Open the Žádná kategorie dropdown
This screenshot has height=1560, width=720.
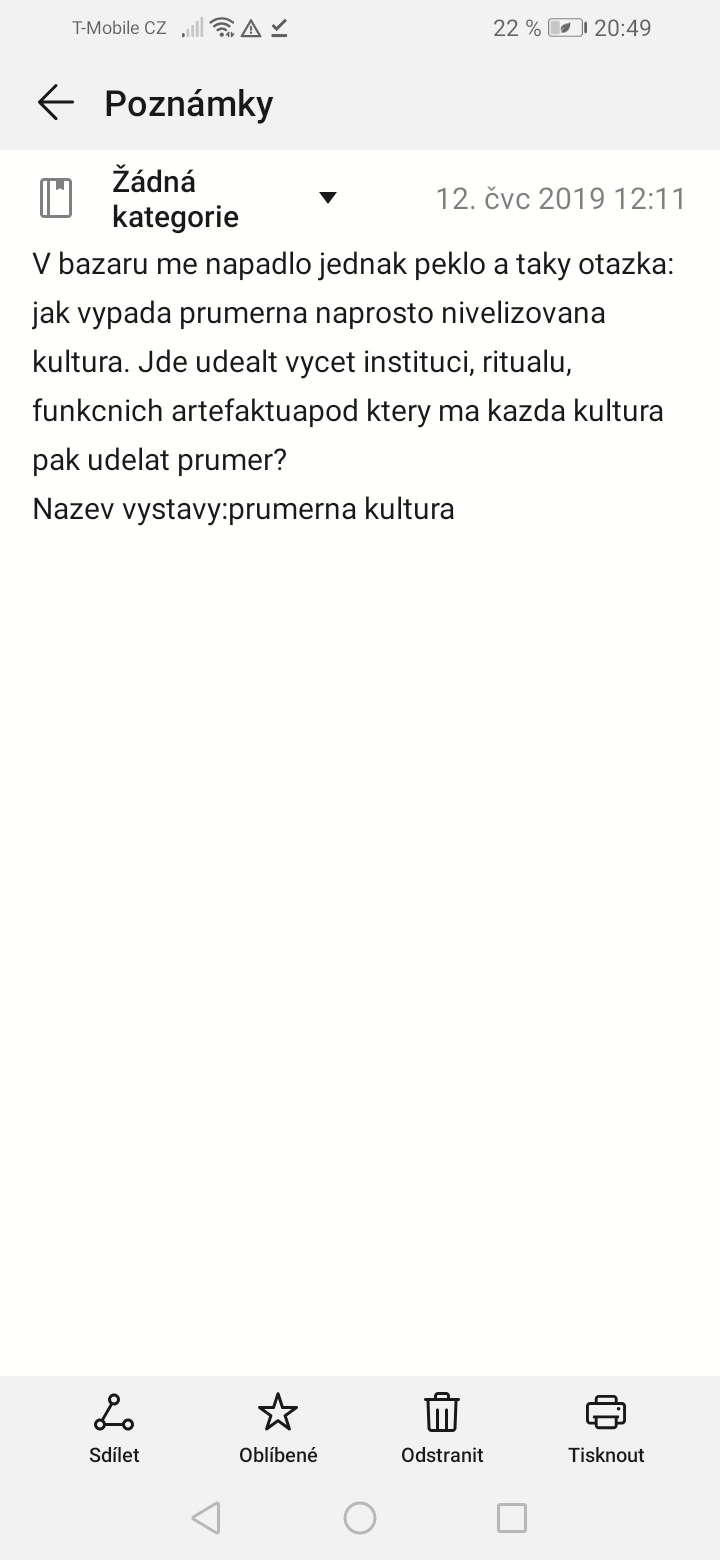[326, 198]
